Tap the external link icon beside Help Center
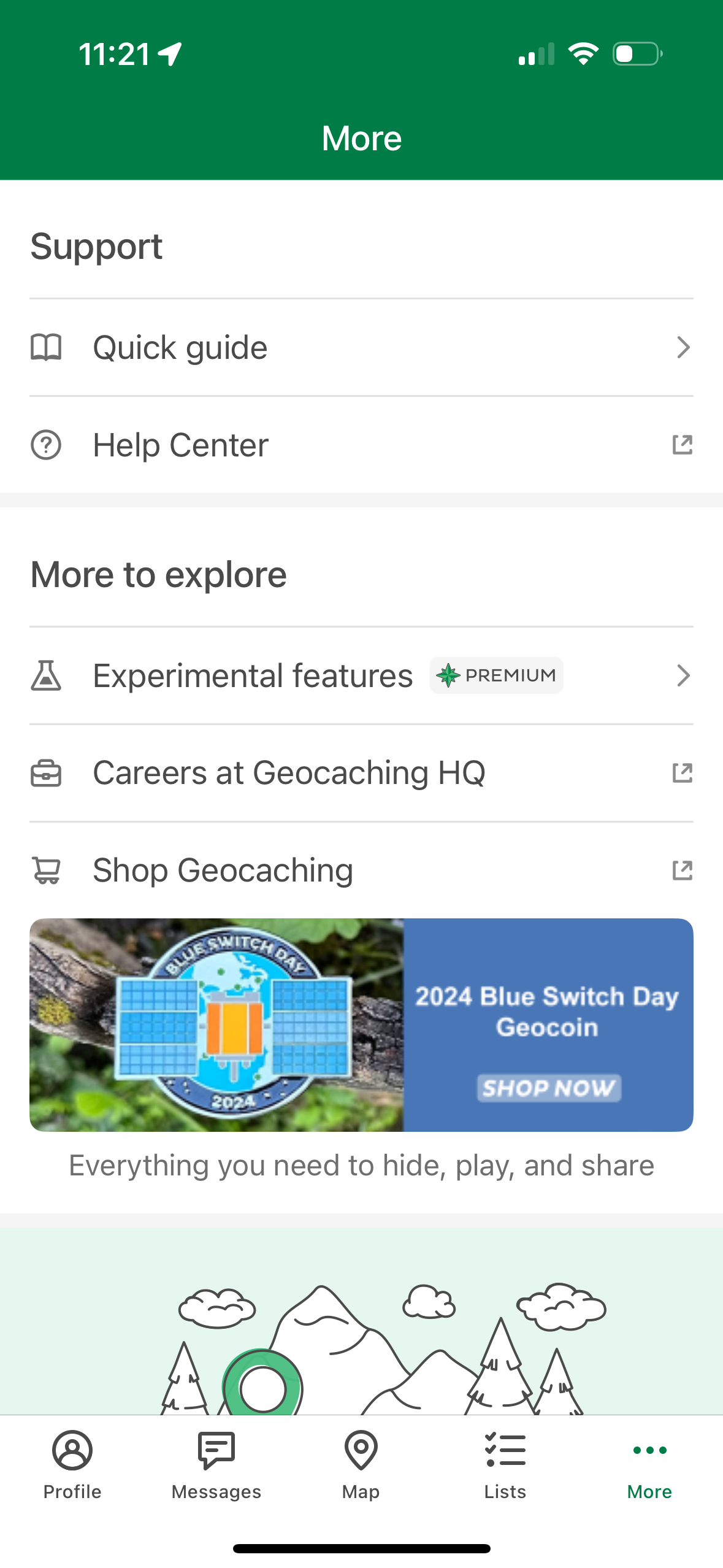The width and height of the screenshot is (723, 1568). point(682,445)
